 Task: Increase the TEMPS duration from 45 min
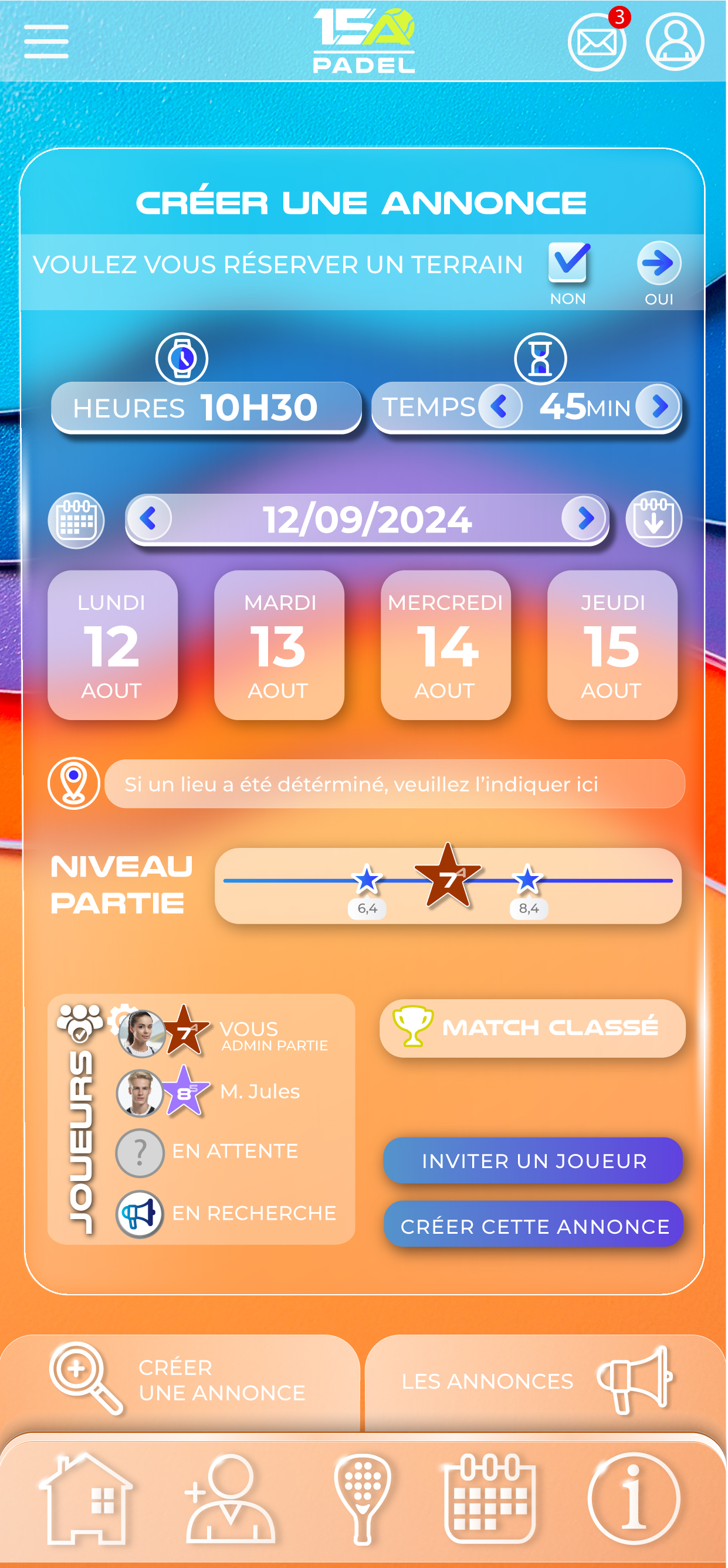659,406
